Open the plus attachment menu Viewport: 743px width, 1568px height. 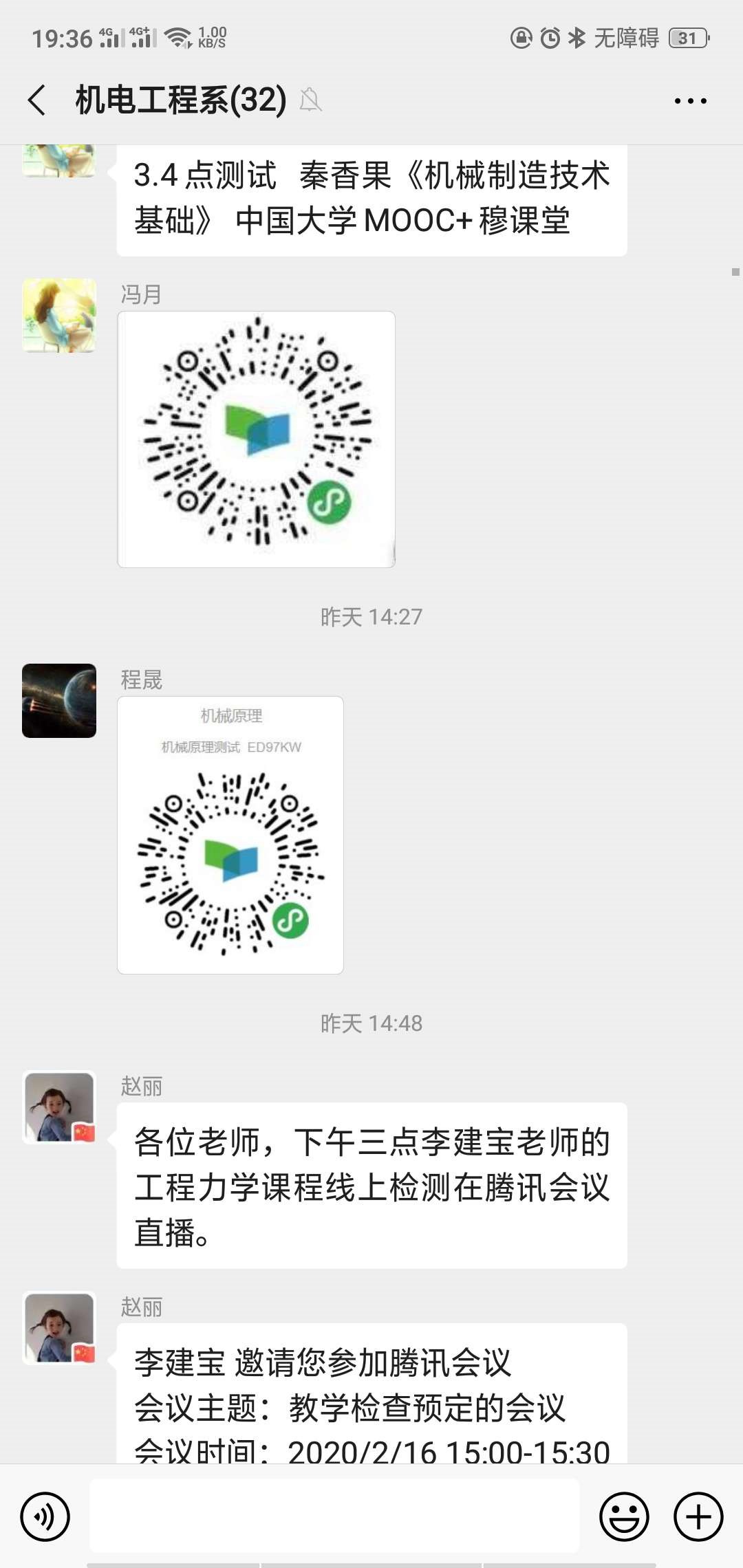pos(698,1516)
